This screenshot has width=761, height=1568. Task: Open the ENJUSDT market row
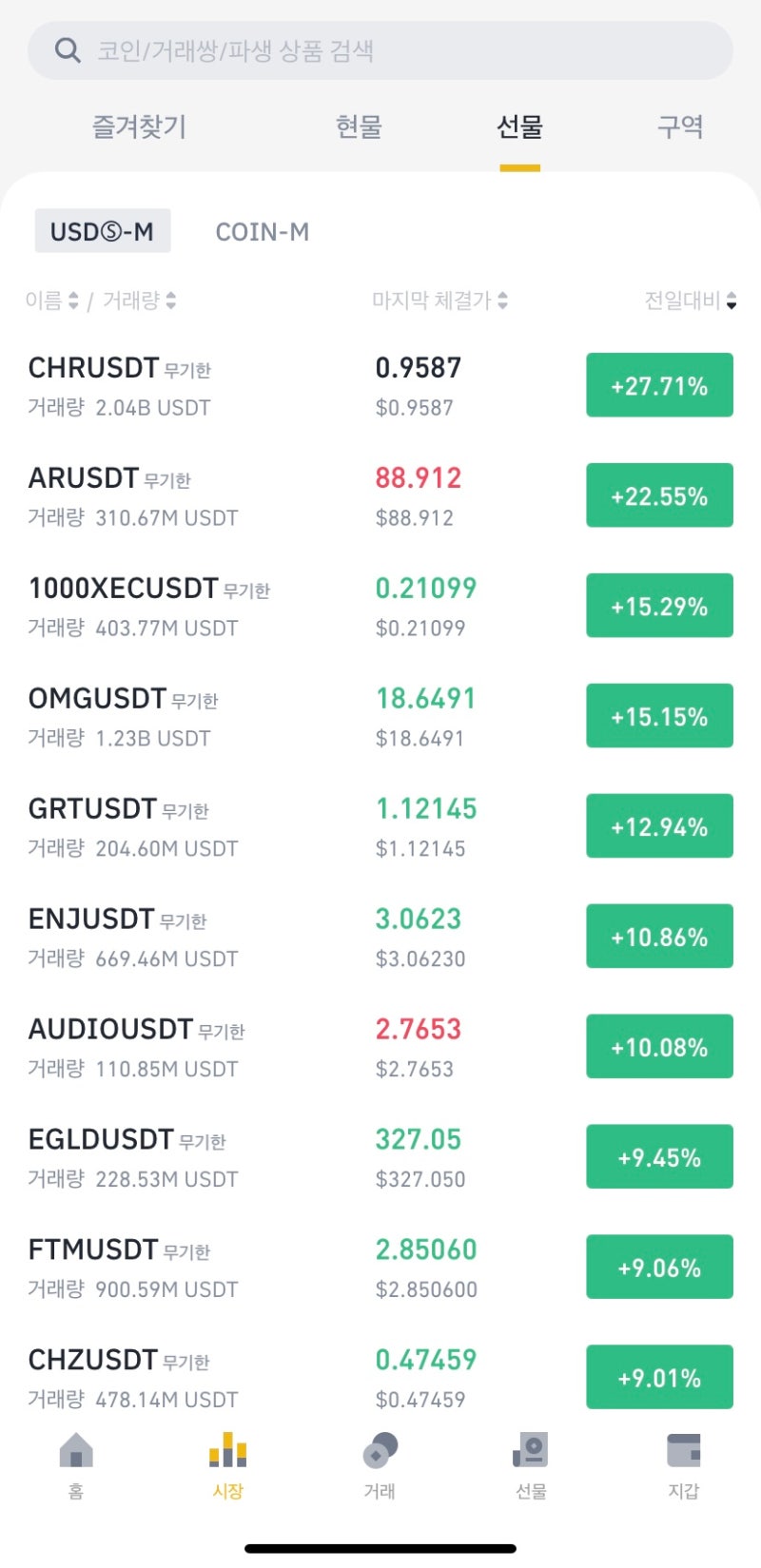380,937
